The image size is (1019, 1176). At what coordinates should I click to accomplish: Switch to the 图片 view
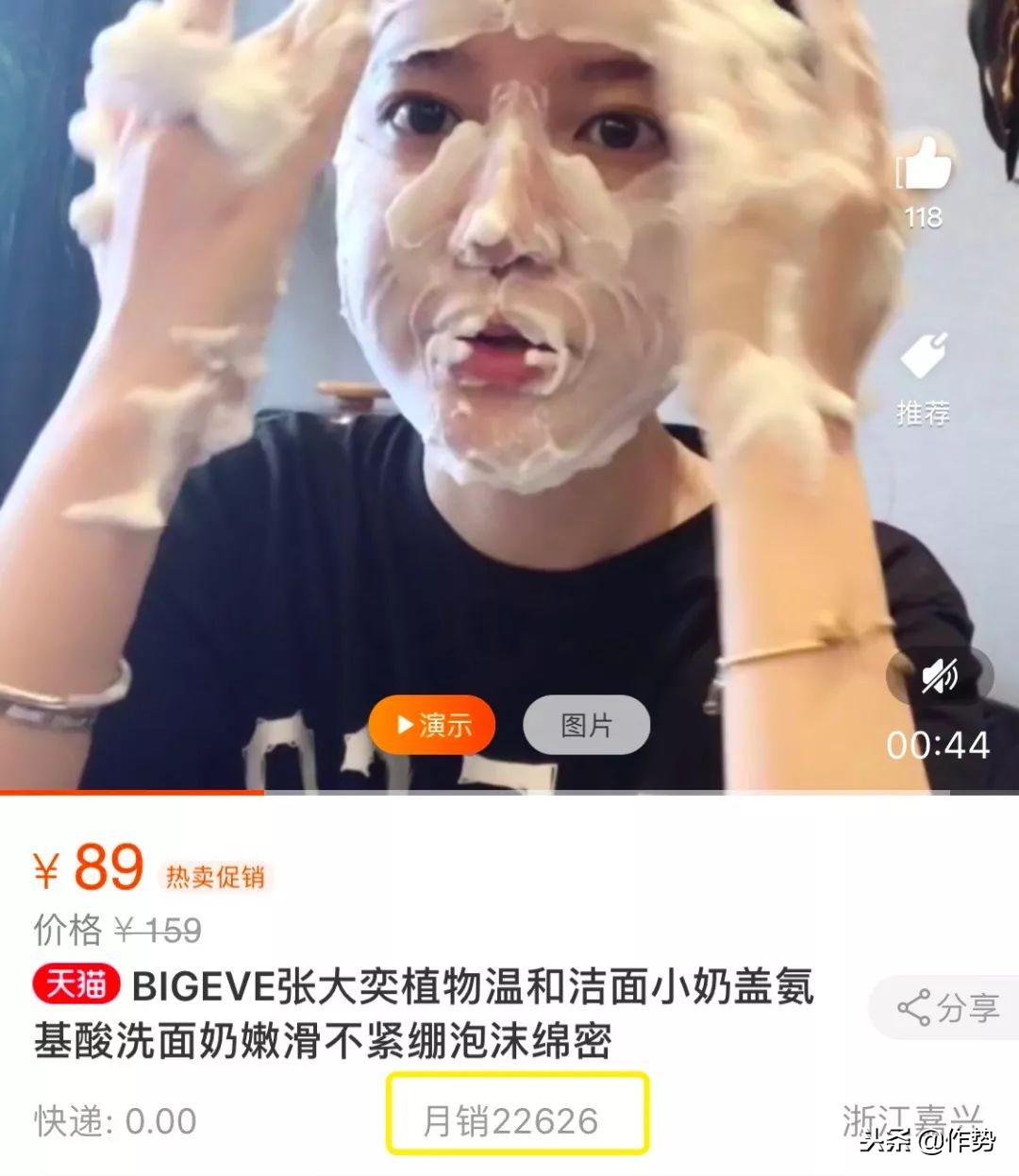coord(586,725)
